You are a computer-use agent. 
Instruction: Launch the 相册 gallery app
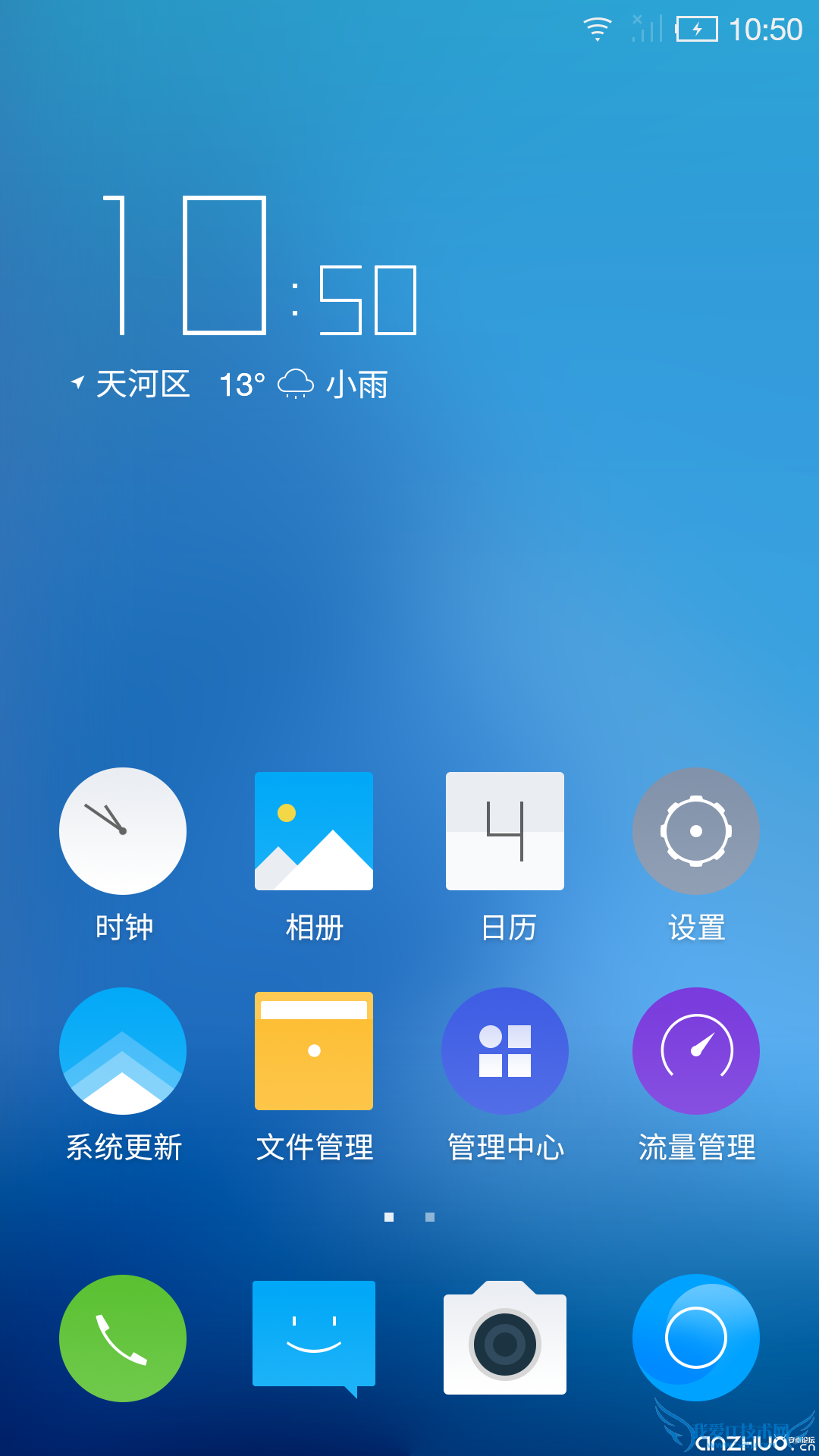click(x=314, y=831)
